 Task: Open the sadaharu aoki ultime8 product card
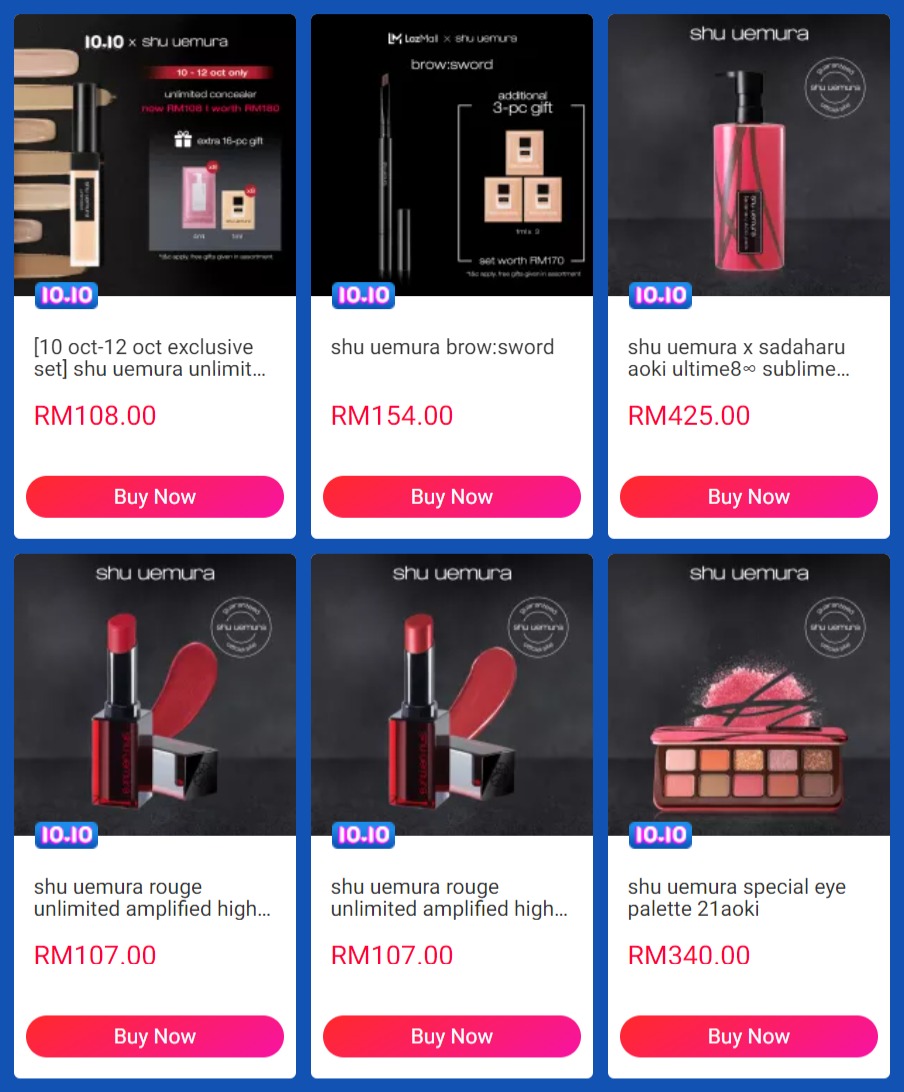[x=749, y=358]
